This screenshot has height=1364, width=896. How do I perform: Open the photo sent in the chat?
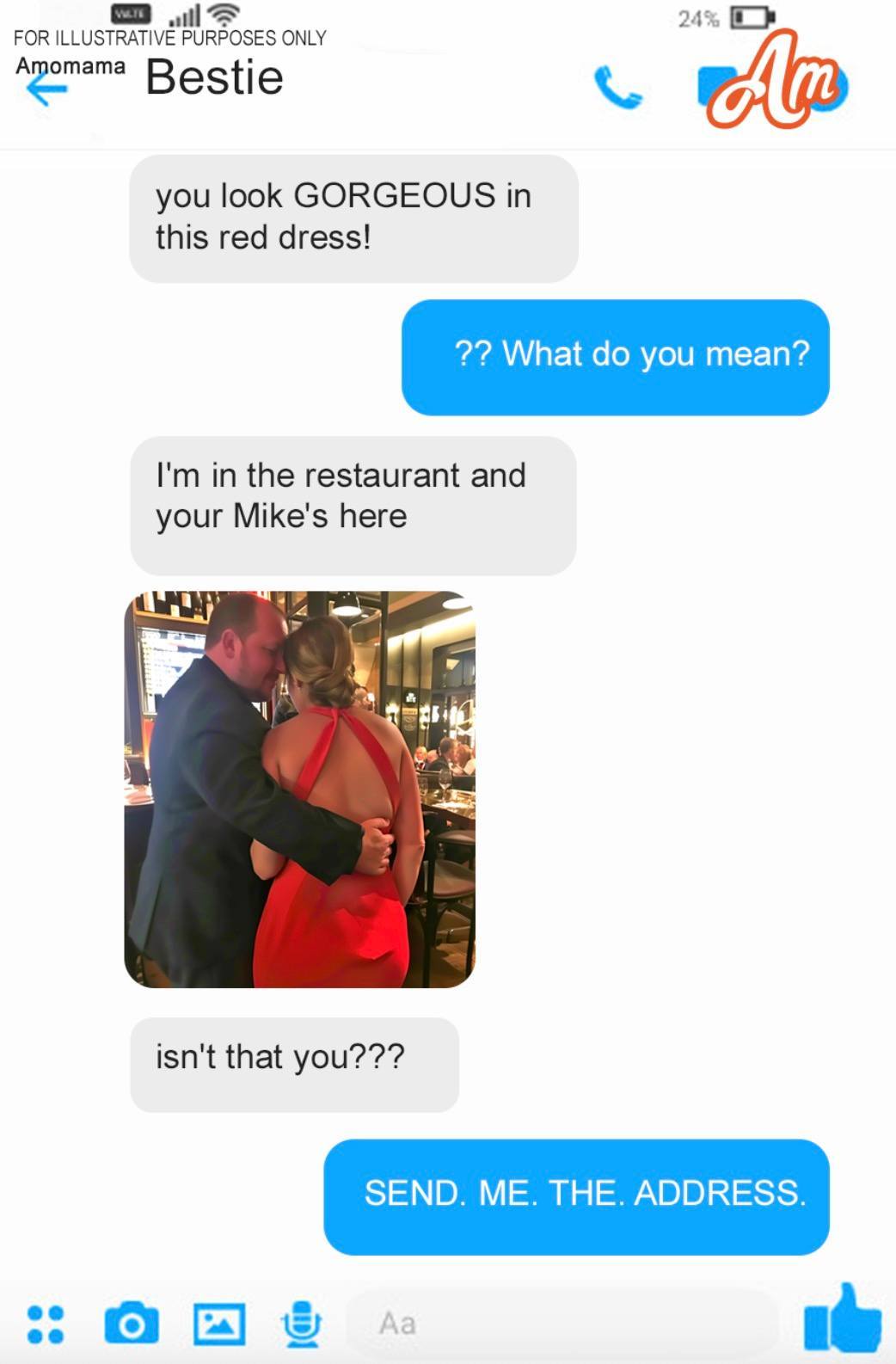pyautogui.click(x=299, y=789)
